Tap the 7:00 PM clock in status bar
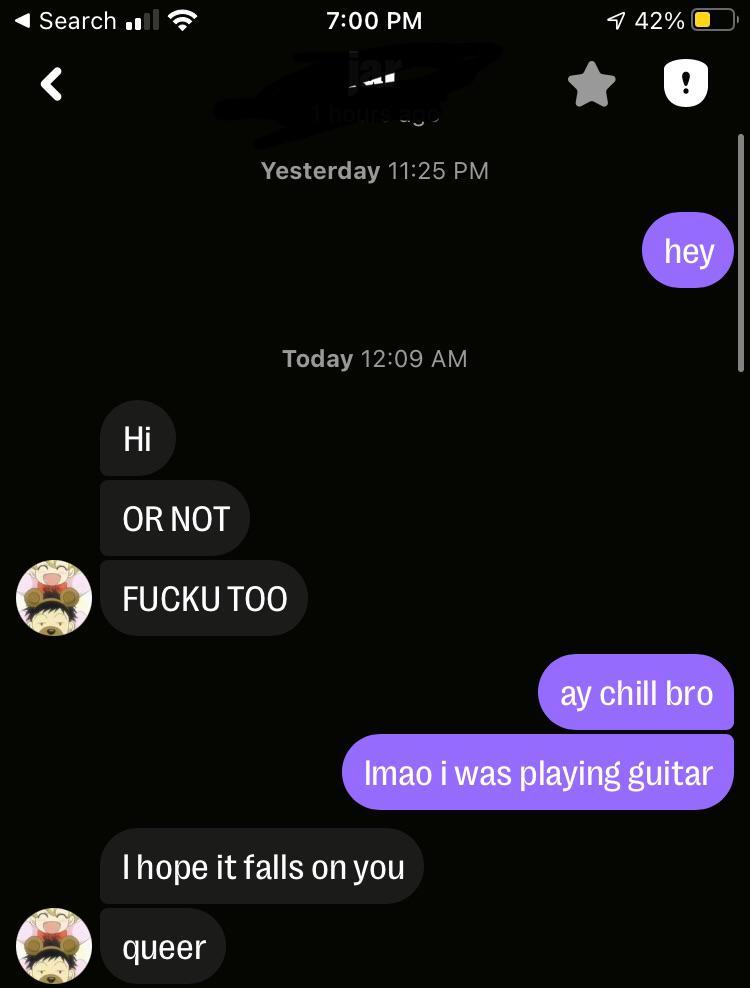Image resolution: width=750 pixels, height=988 pixels. coord(374,20)
